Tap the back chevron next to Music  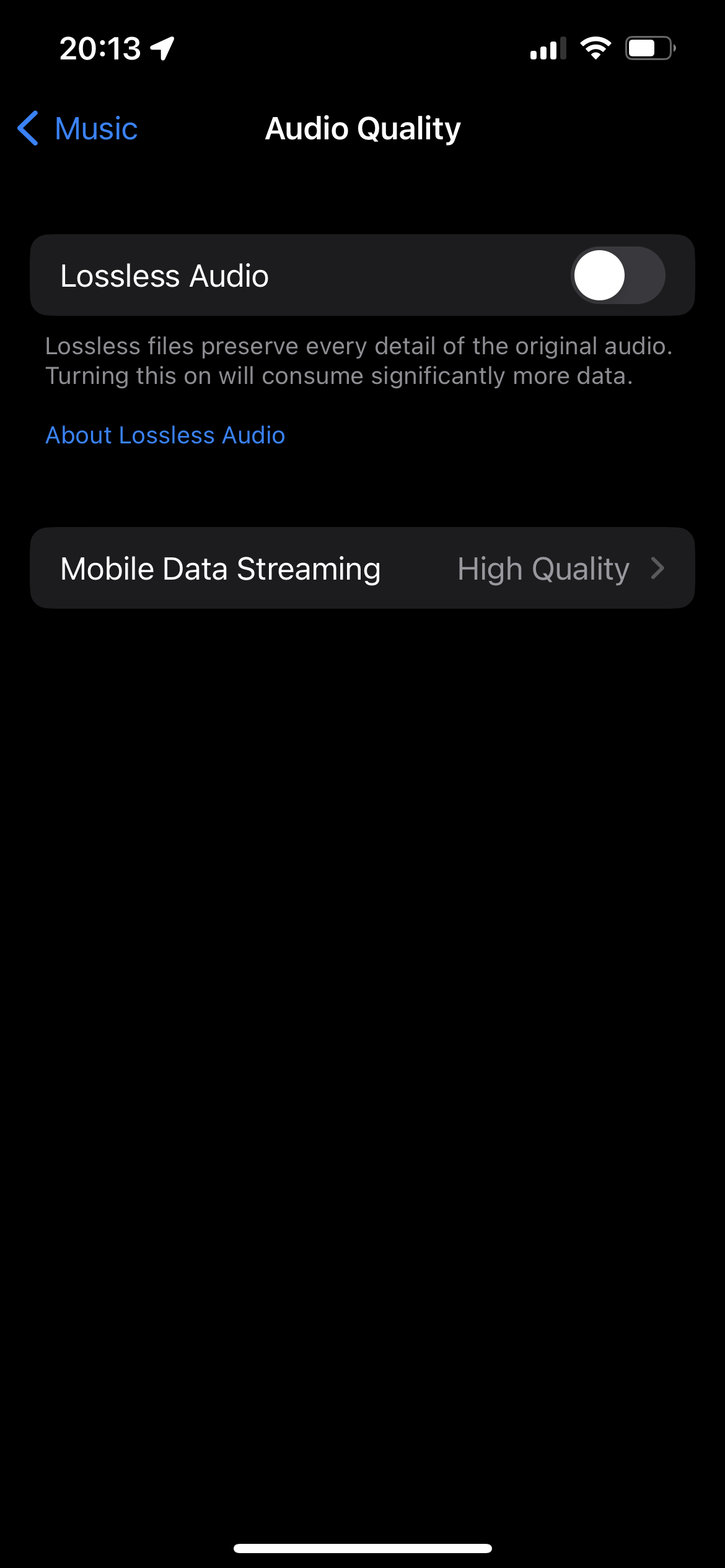[27, 128]
